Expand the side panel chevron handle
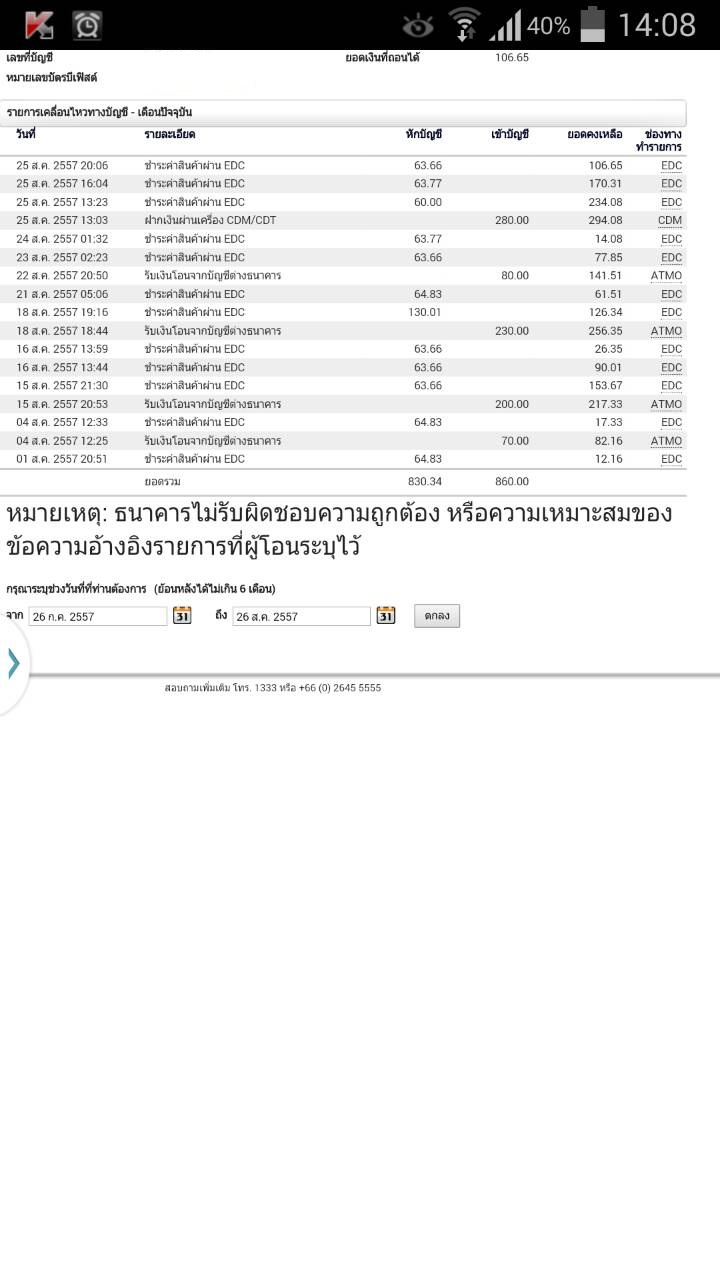 (13, 664)
